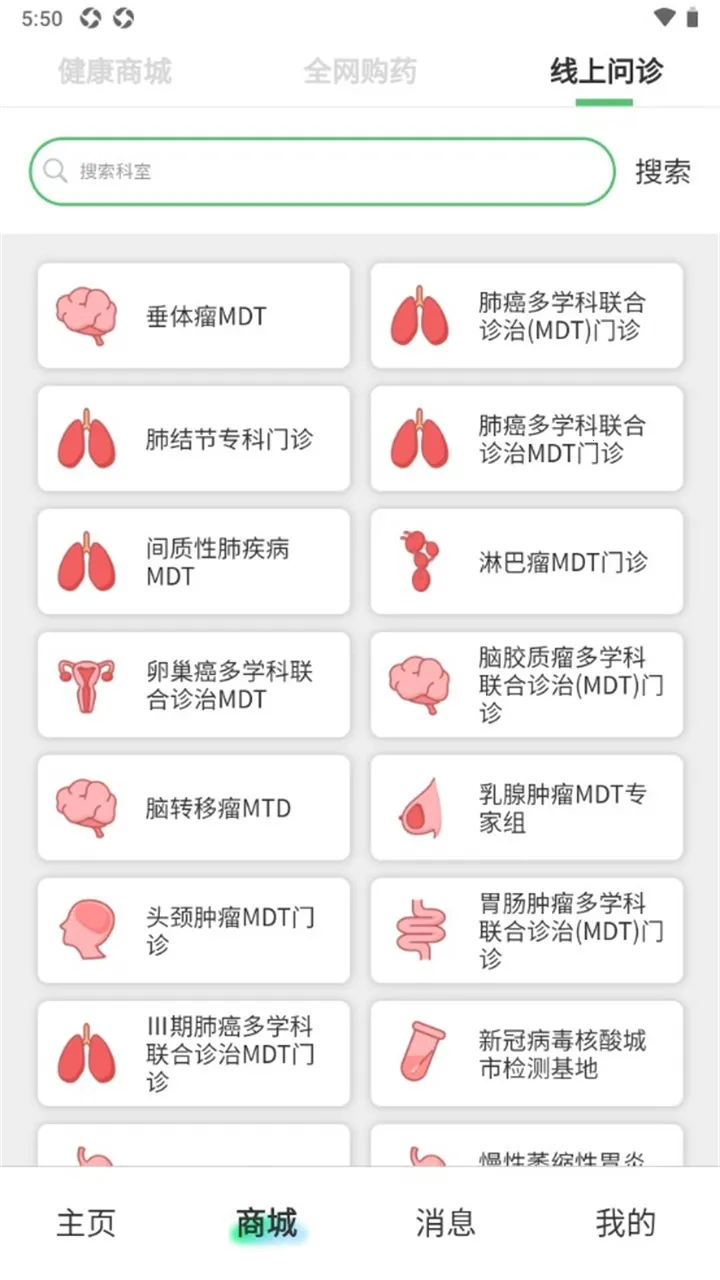Tap the intestine icon on 胃肠肿瘤多学科联合诊治 card

point(419,930)
